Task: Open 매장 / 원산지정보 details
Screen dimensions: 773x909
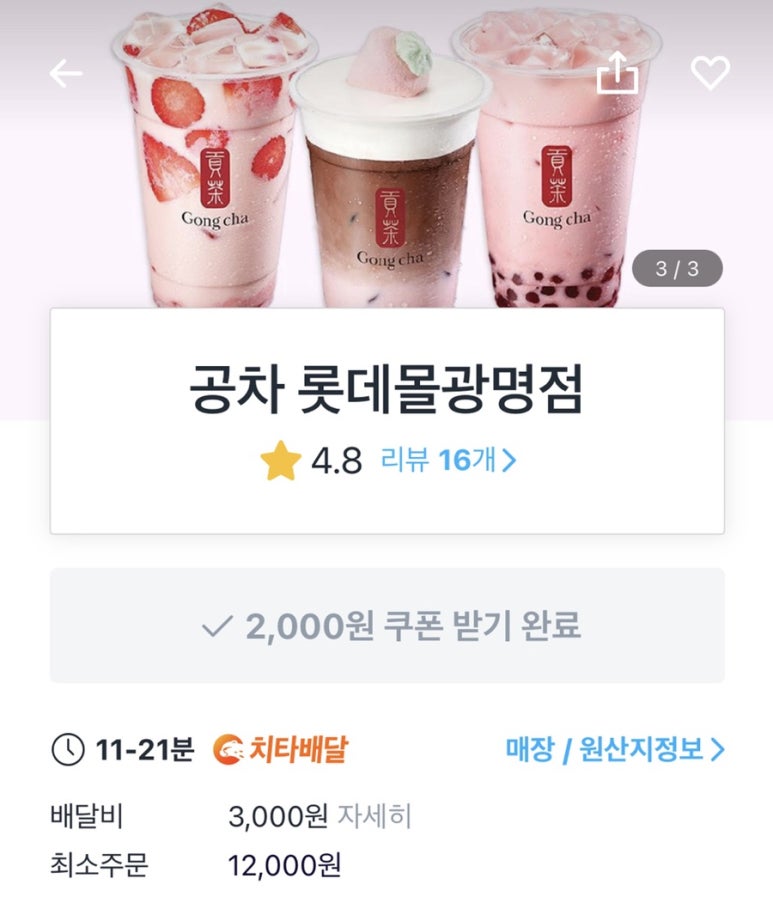Action: click(x=615, y=749)
